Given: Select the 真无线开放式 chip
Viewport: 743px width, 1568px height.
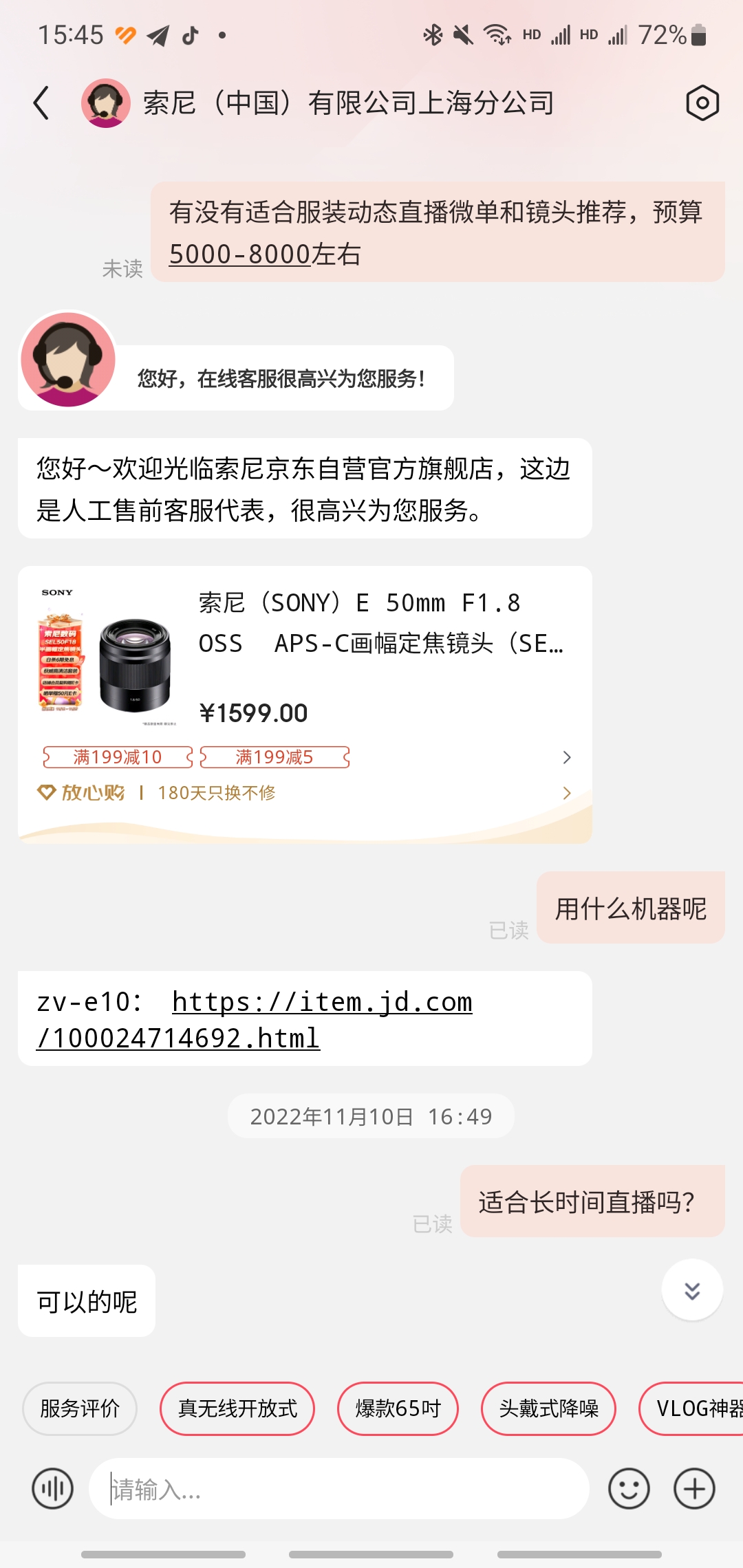Looking at the screenshot, I should (x=237, y=1408).
